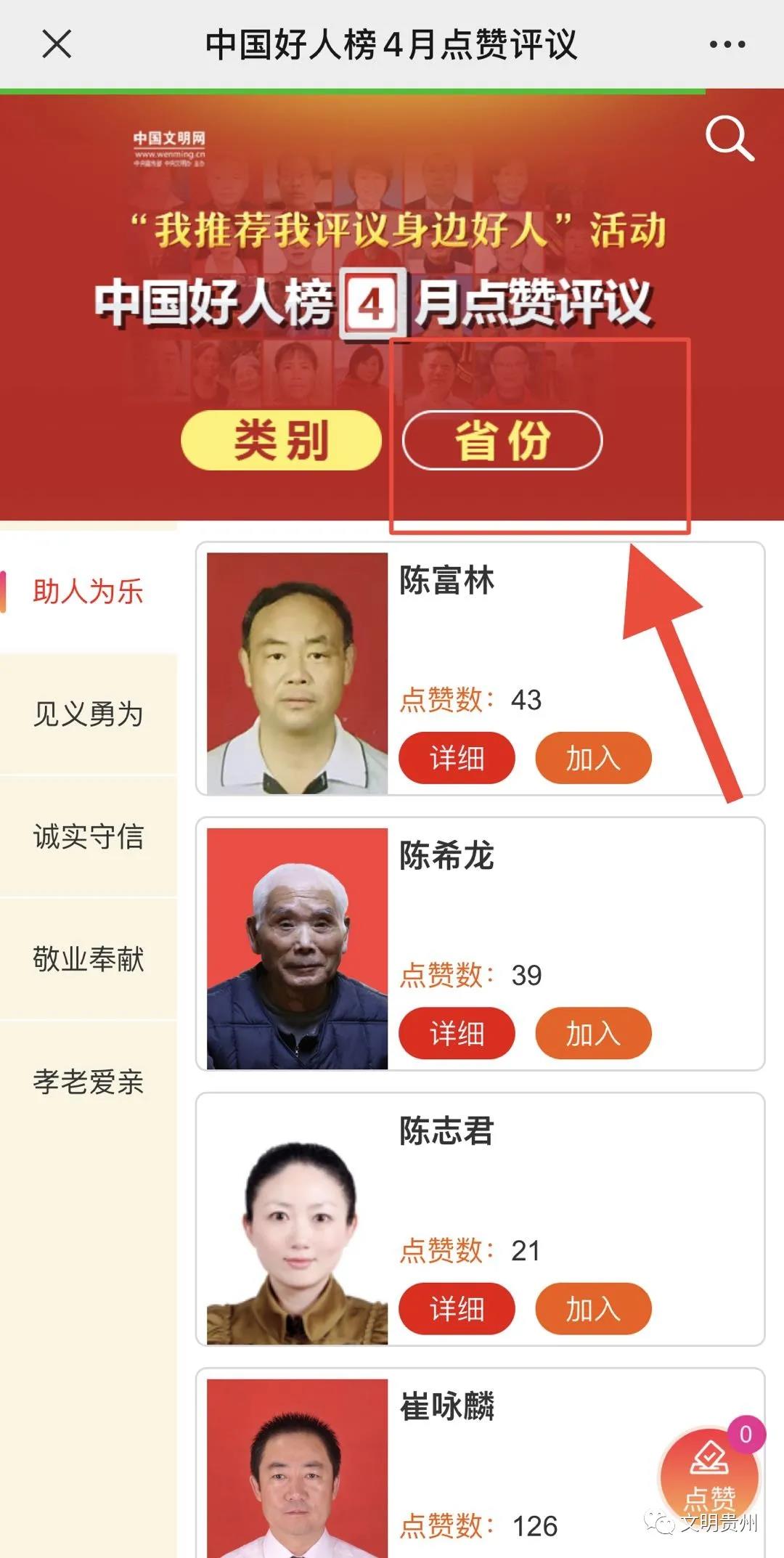The height and width of the screenshot is (1558, 784).
Task: View 详细 for 陈富林
Action: (457, 758)
